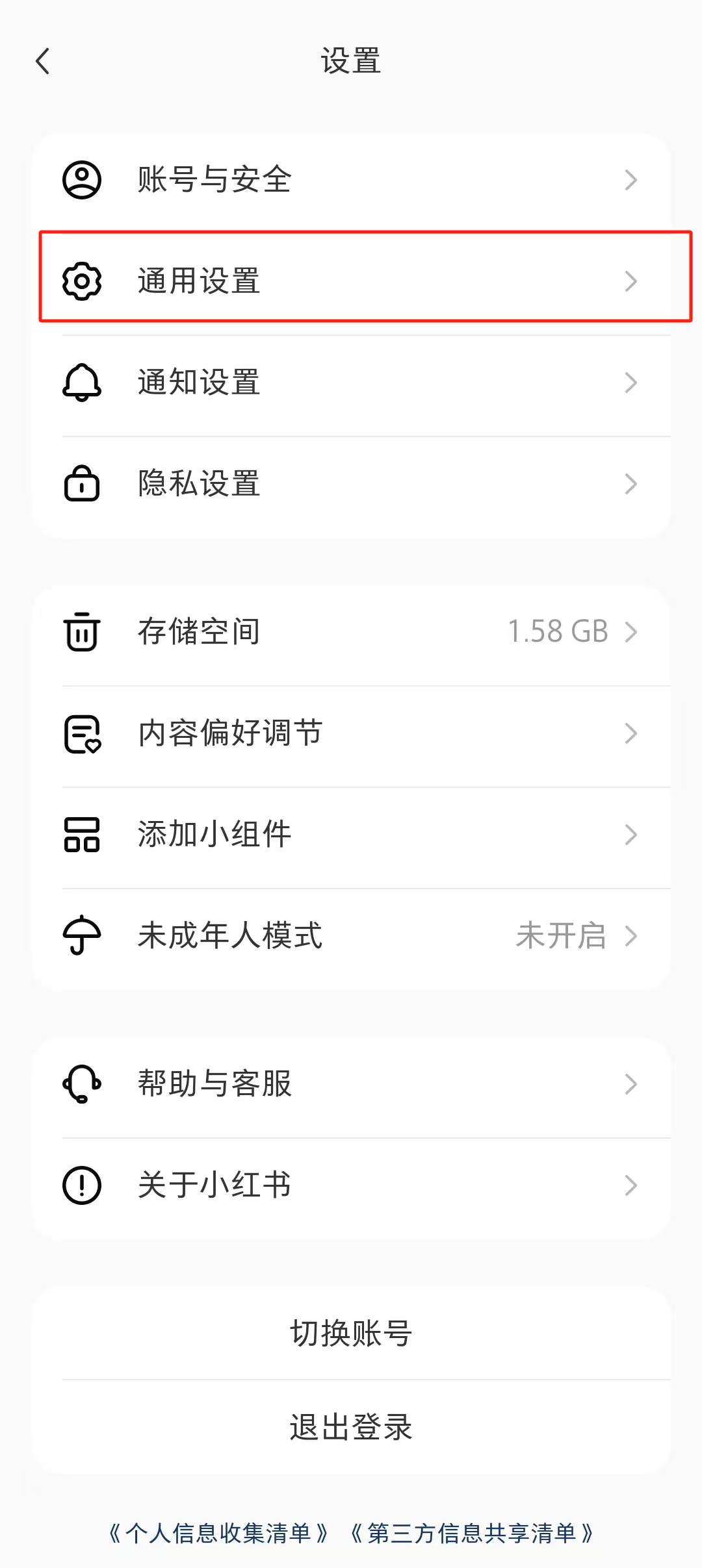Viewport: 702px width, 1568px height.
Task: Open the 个人信息收集清单 link
Action: point(218,1533)
